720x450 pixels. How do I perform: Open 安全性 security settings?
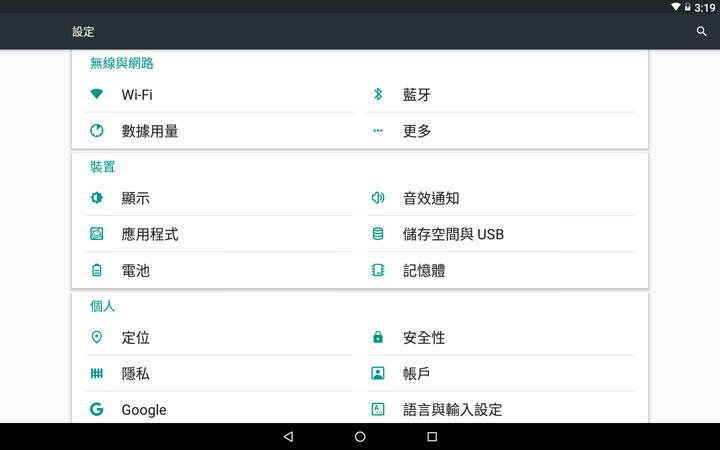[x=424, y=338]
